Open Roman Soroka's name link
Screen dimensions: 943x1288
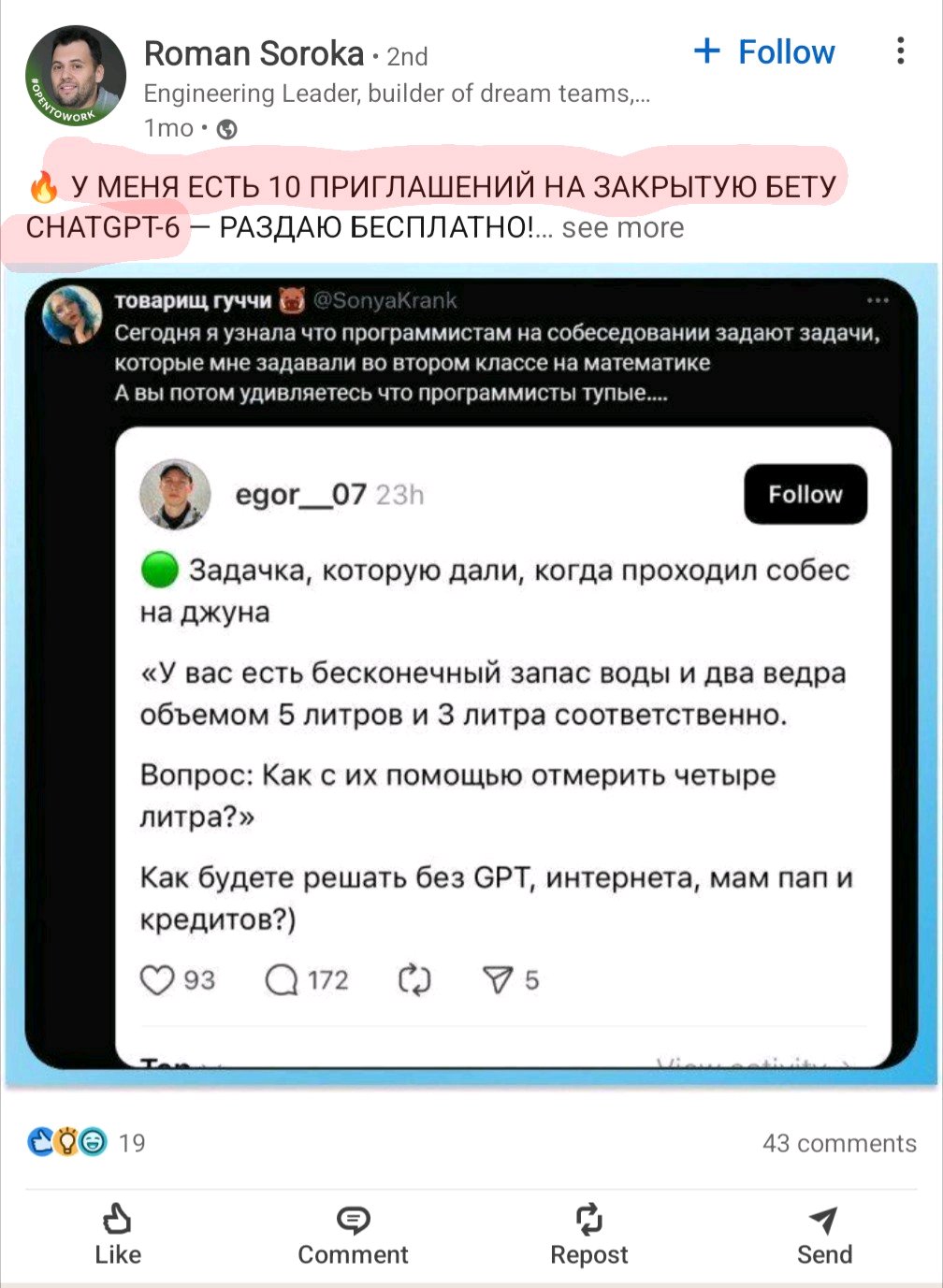point(254,54)
